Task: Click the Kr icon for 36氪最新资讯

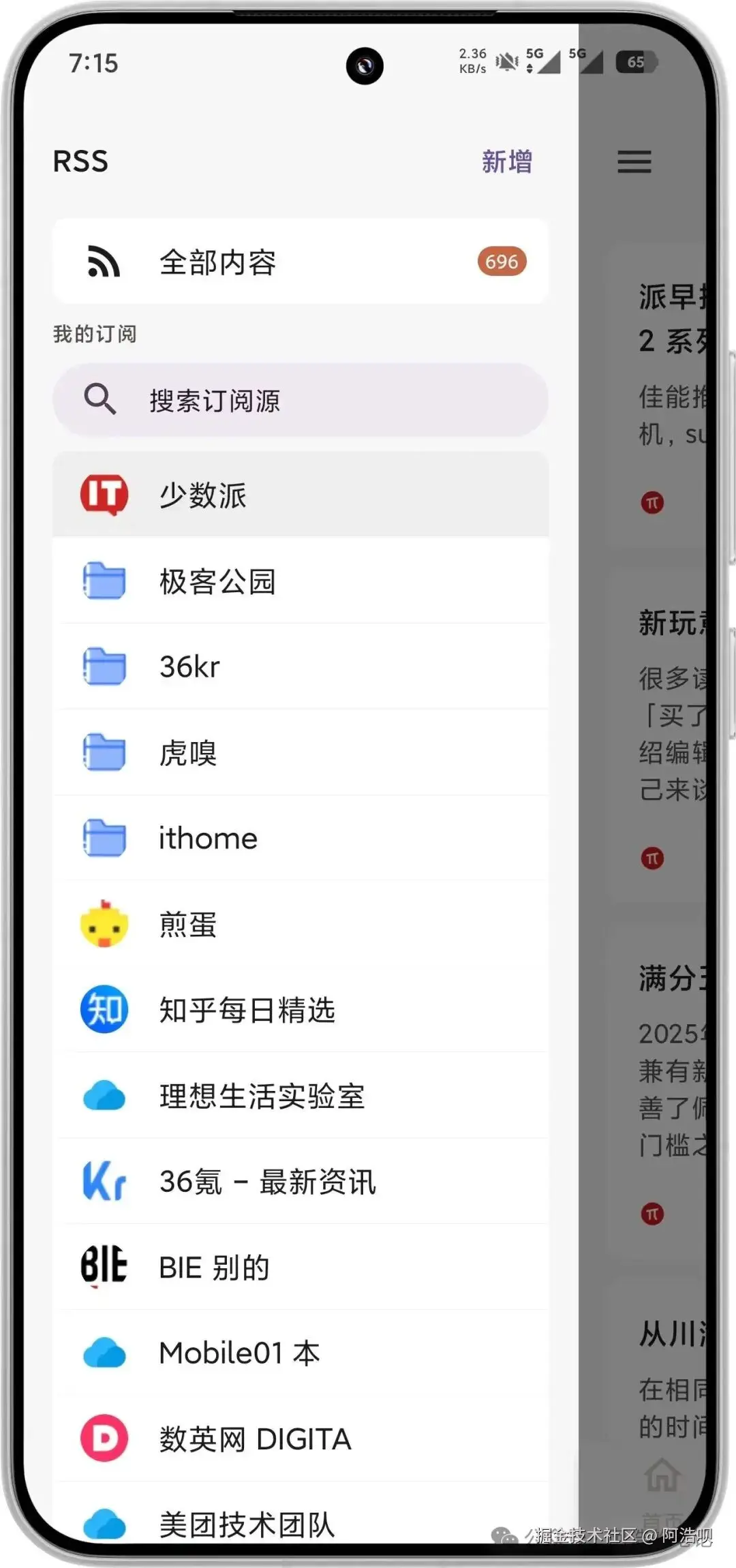Action: click(x=103, y=1182)
